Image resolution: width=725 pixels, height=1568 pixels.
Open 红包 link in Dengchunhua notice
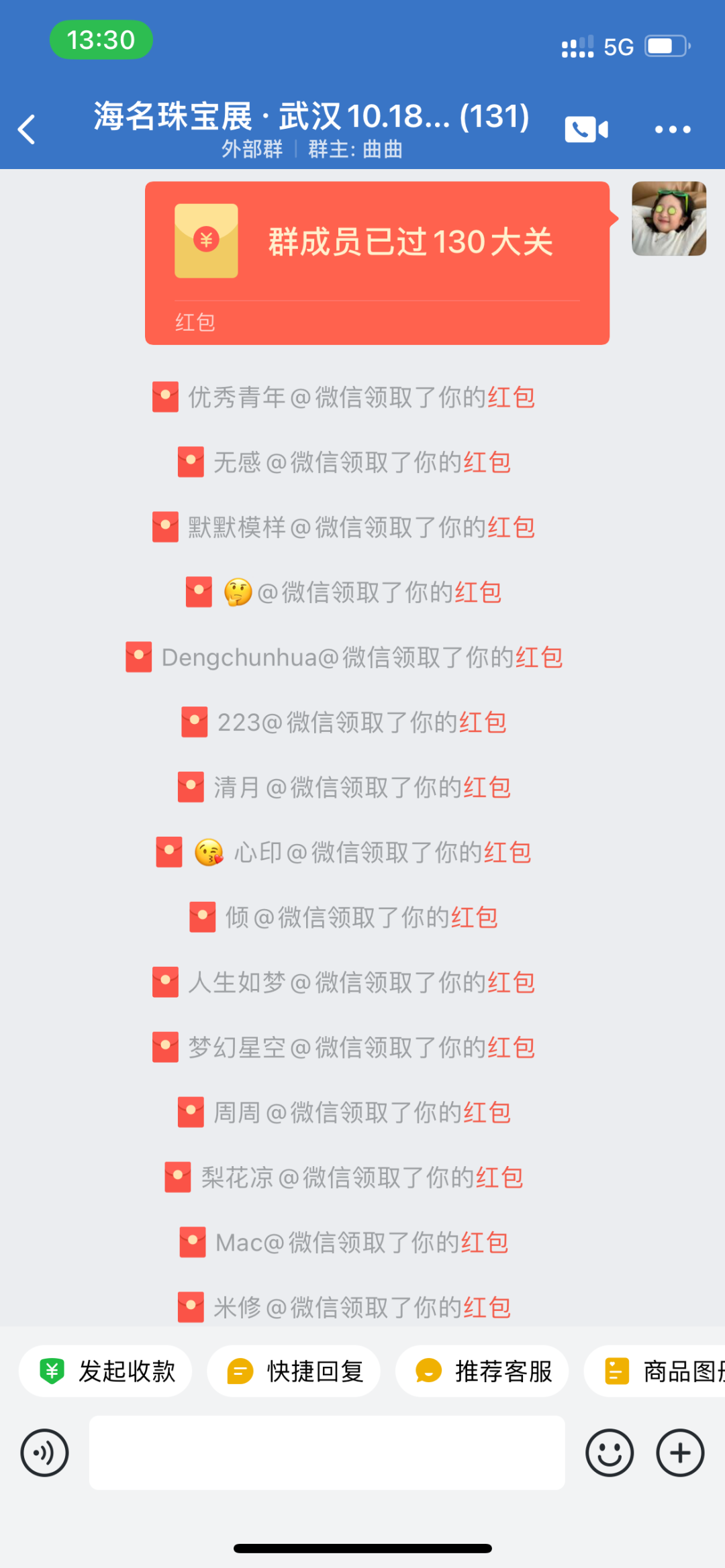pyautogui.click(x=538, y=658)
